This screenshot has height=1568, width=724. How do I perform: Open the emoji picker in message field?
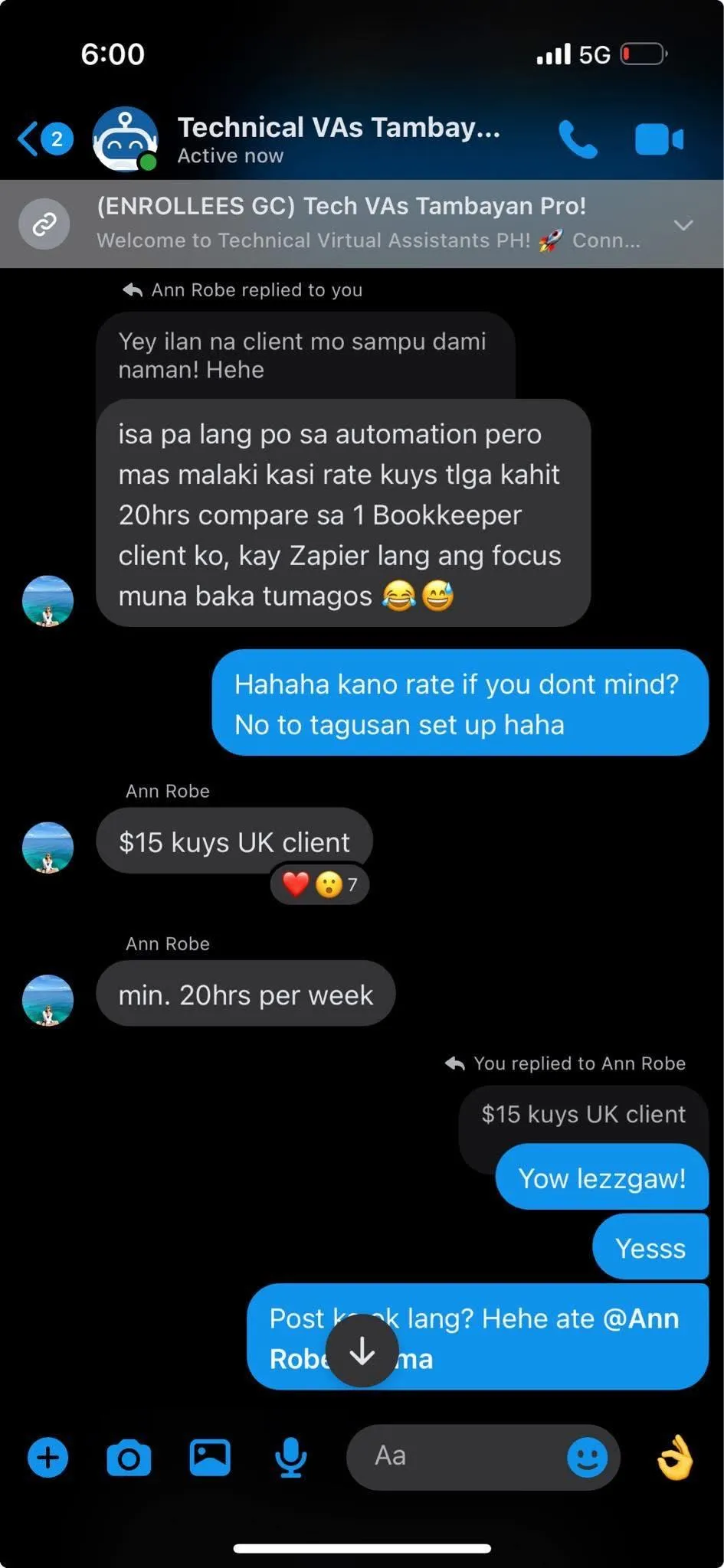(x=587, y=1457)
